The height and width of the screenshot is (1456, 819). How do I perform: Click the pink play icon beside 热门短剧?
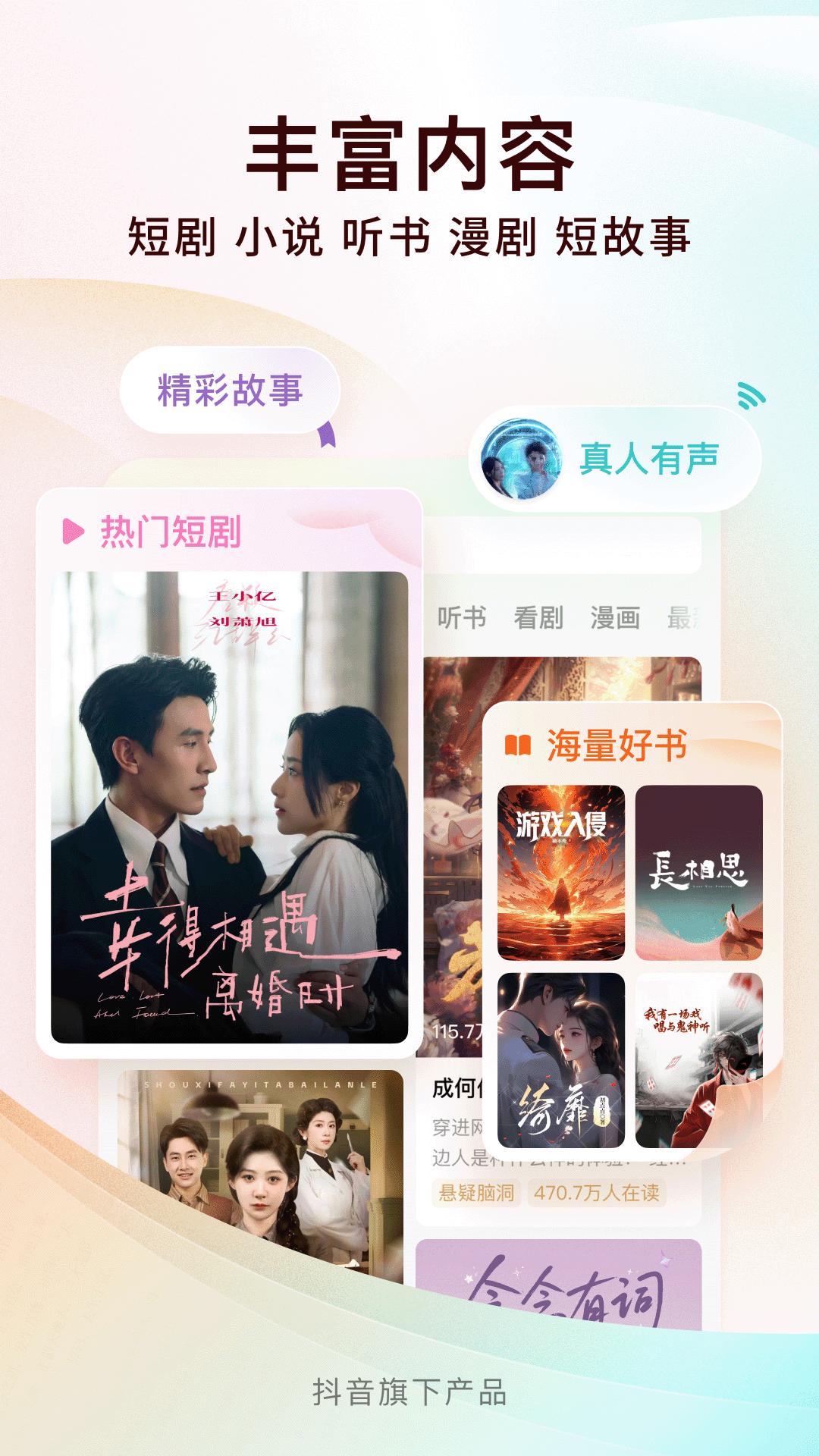pos(72,532)
